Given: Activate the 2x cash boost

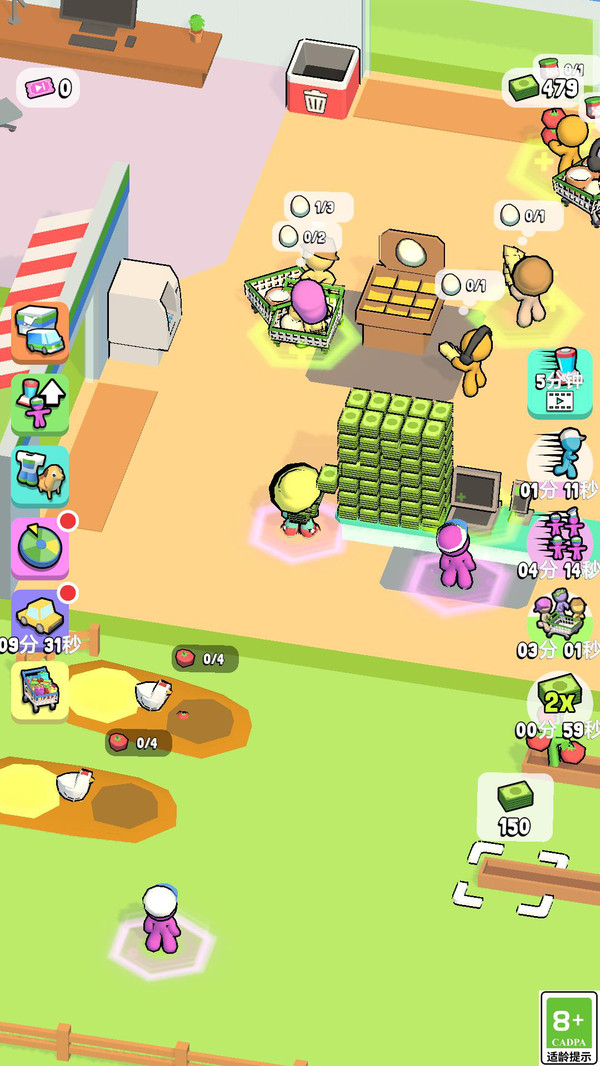Looking at the screenshot, I should 560,697.
